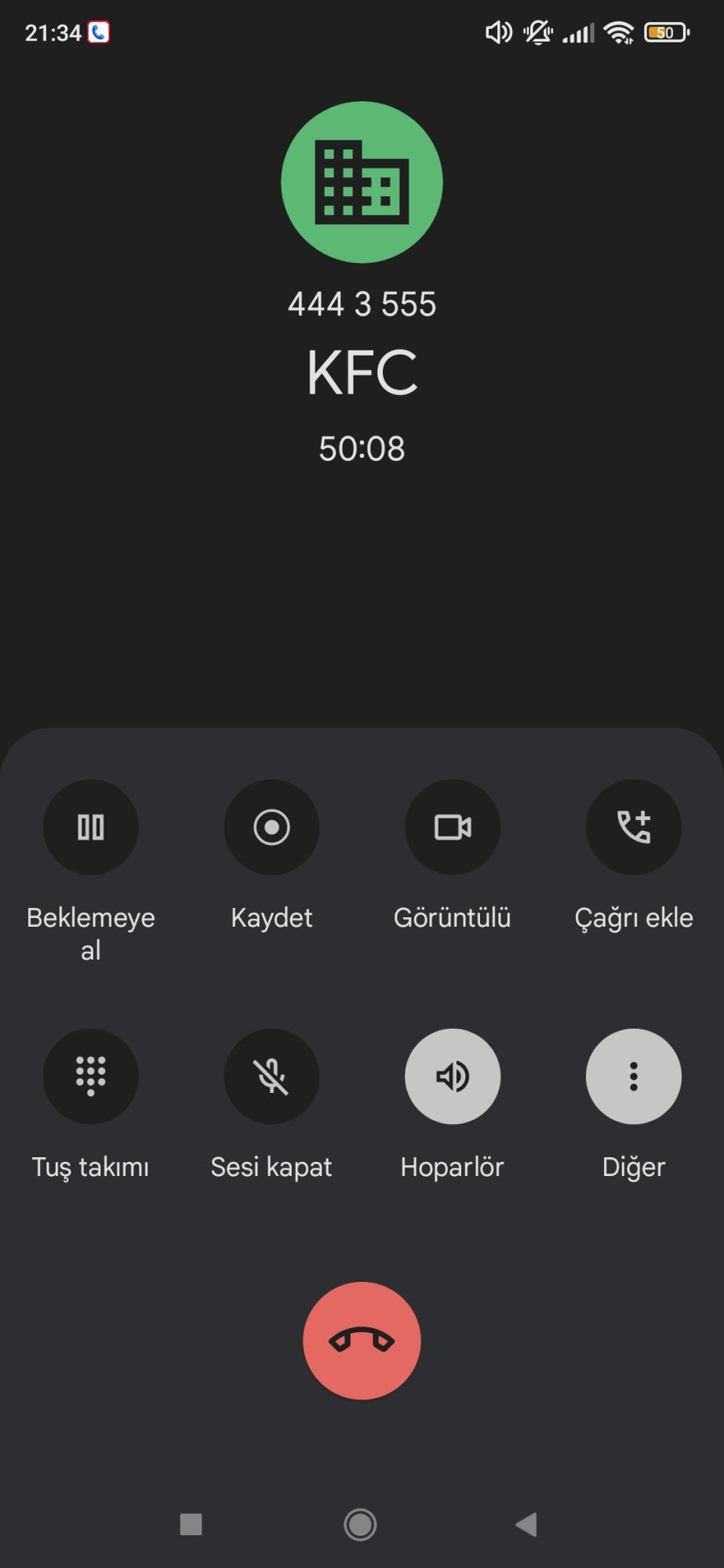The width and height of the screenshot is (724, 1568).
Task: Tap the phone number 444 3 555
Action: [x=362, y=304]
